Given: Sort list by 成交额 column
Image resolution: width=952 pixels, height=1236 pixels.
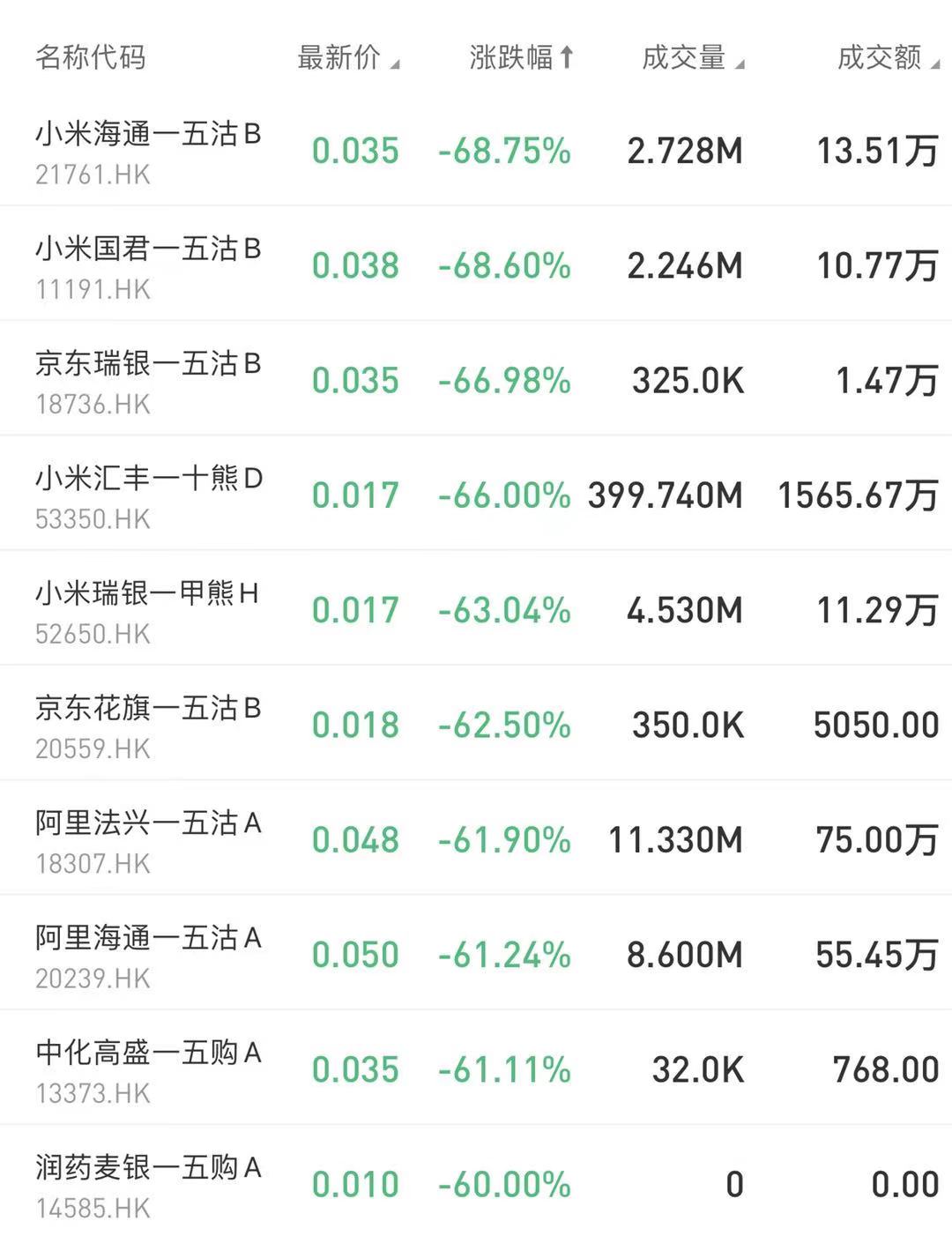Looking at the screenshot, I should click(x=887, y=58).
